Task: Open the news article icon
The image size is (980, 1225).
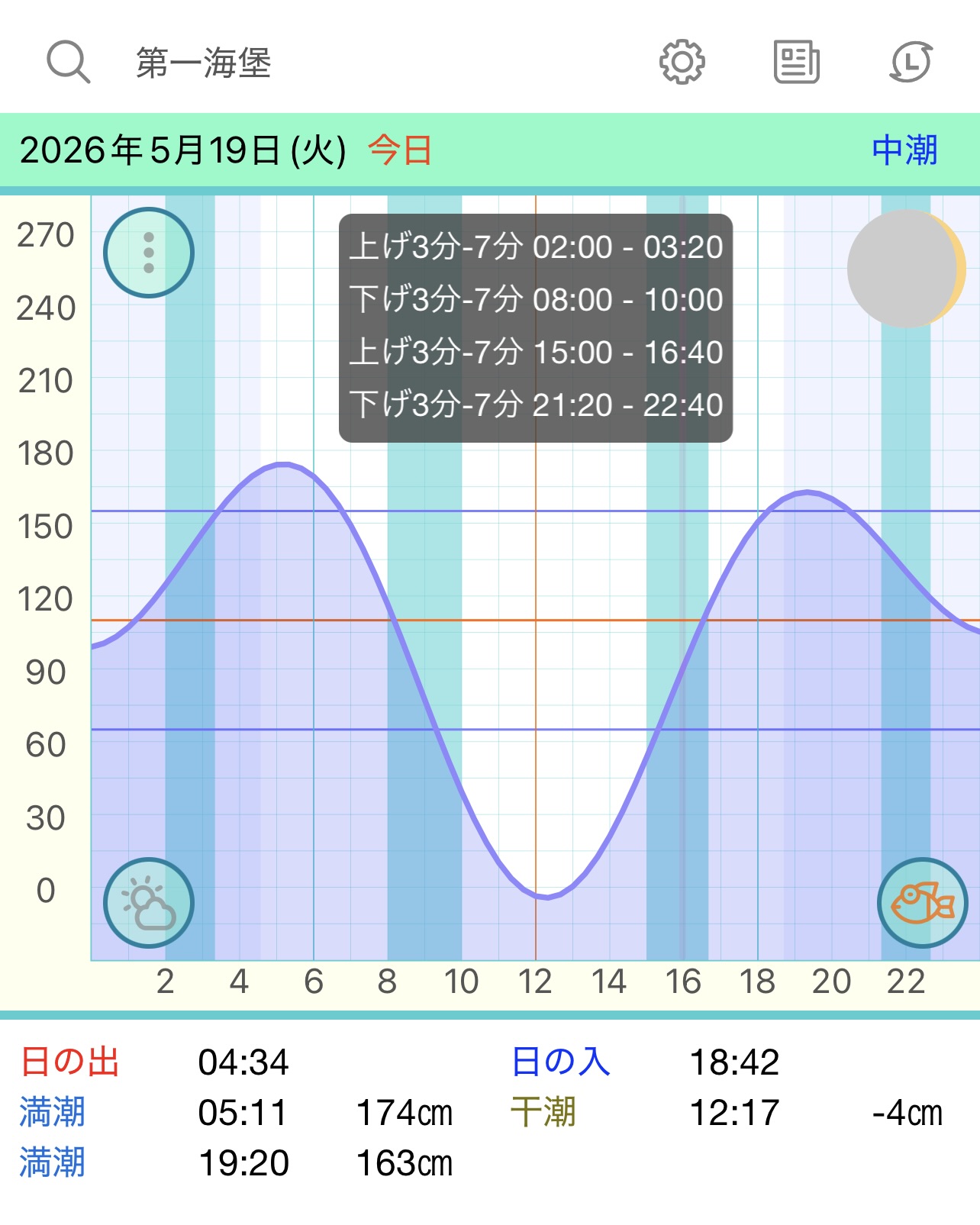Action: tap(796, 62)
